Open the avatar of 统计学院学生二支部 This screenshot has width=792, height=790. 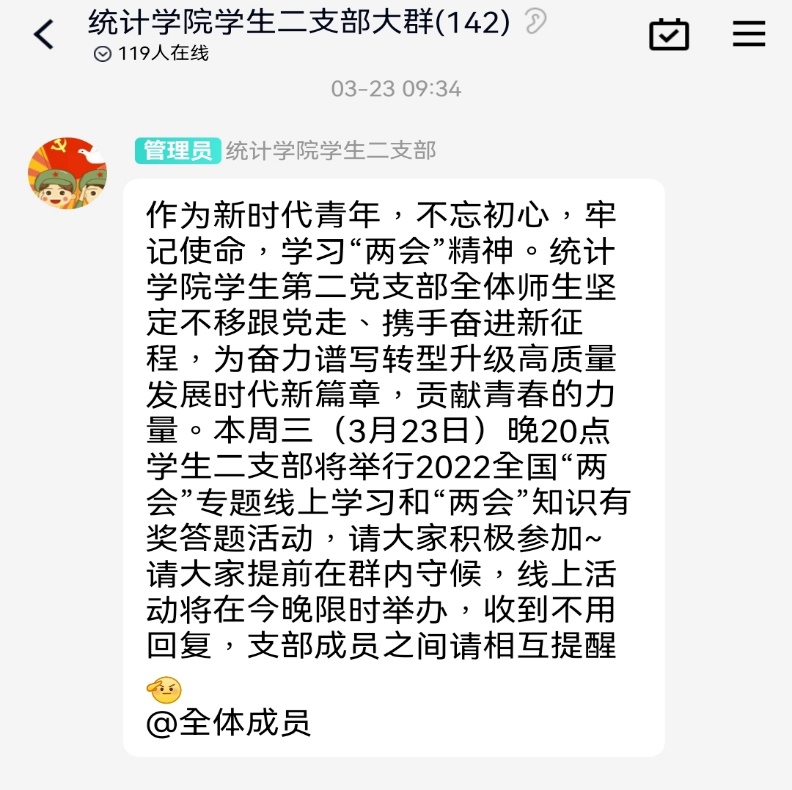click(x=67, y=173)
